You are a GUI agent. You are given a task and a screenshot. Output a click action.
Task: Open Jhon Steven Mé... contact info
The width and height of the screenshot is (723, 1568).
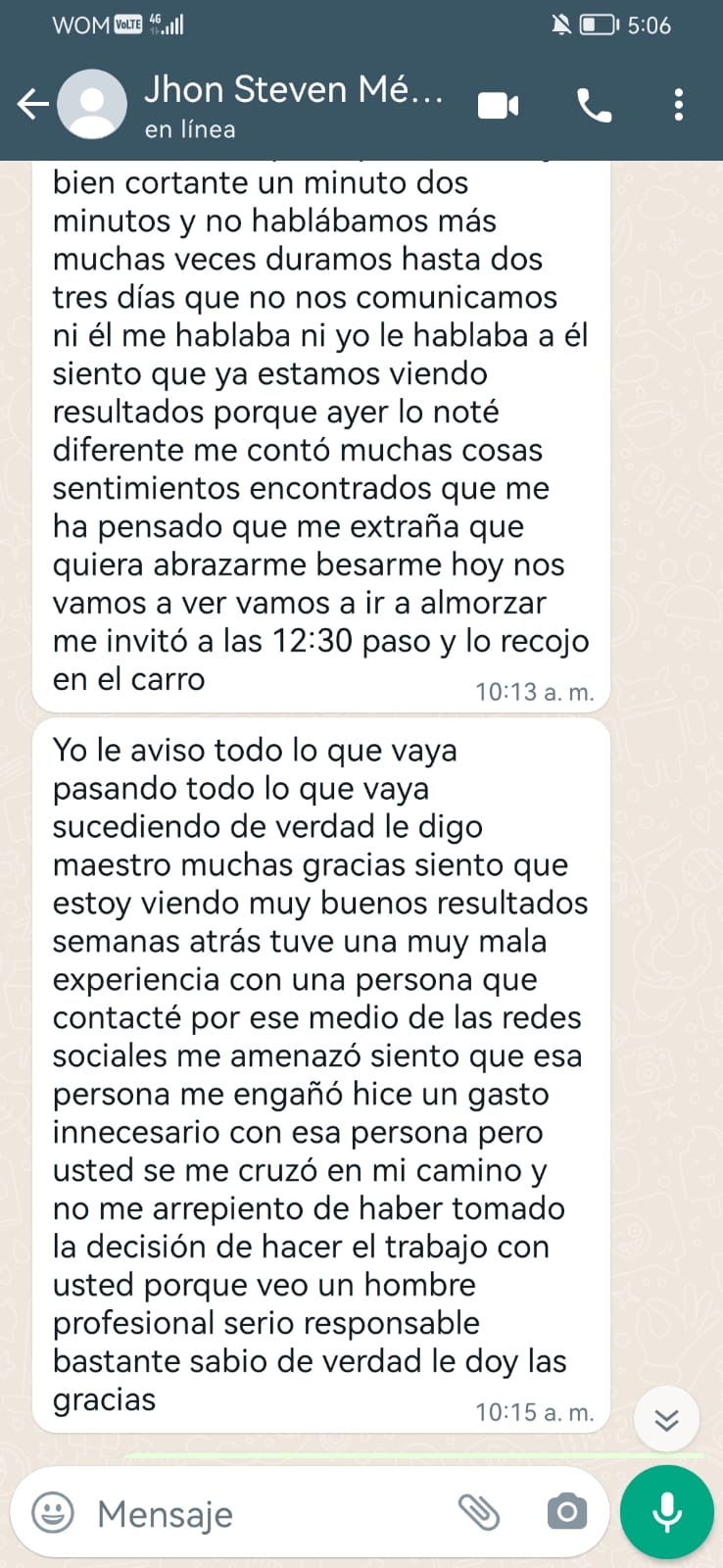294,104
